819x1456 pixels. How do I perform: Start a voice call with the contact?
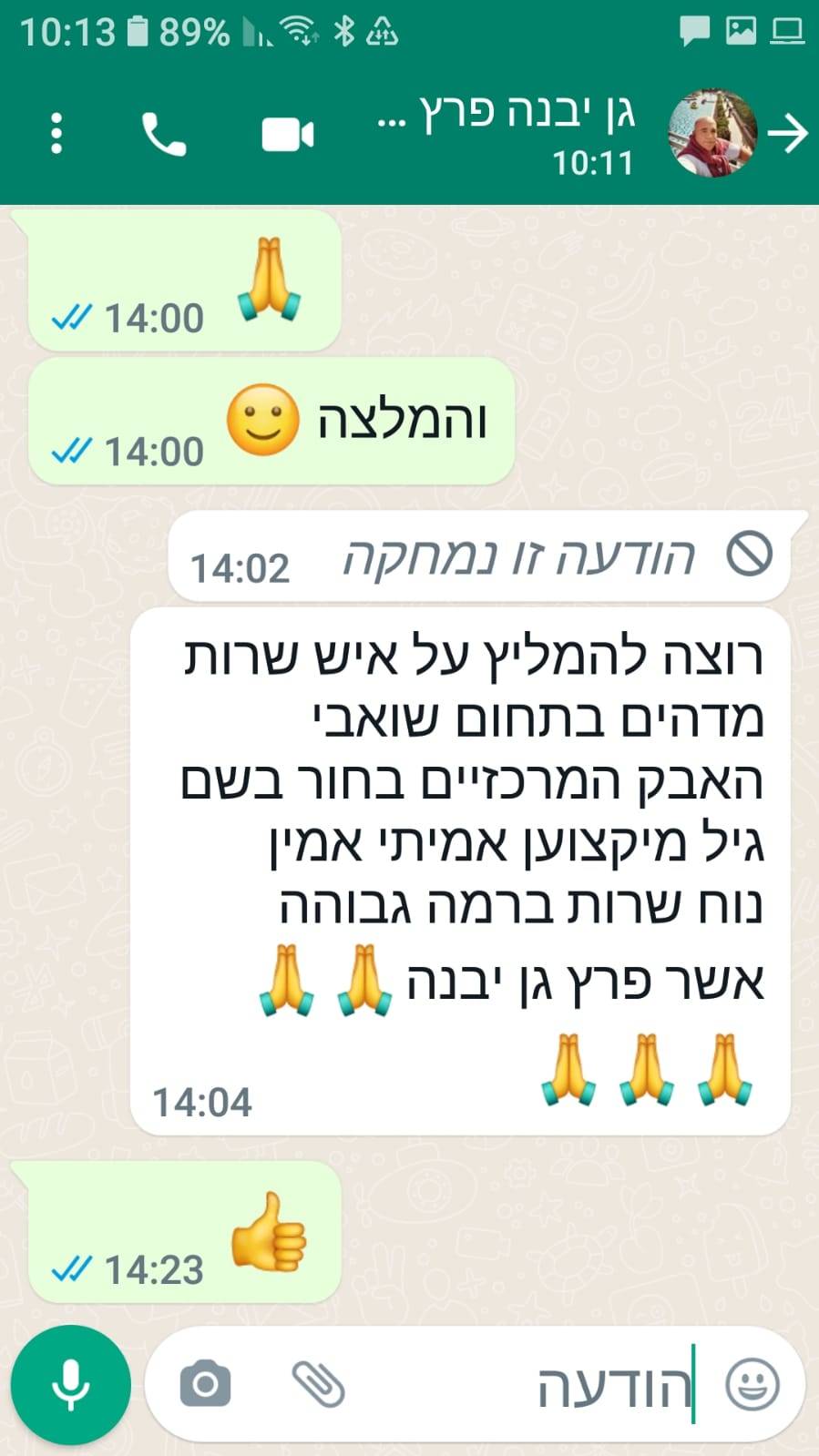coord(164,135)
